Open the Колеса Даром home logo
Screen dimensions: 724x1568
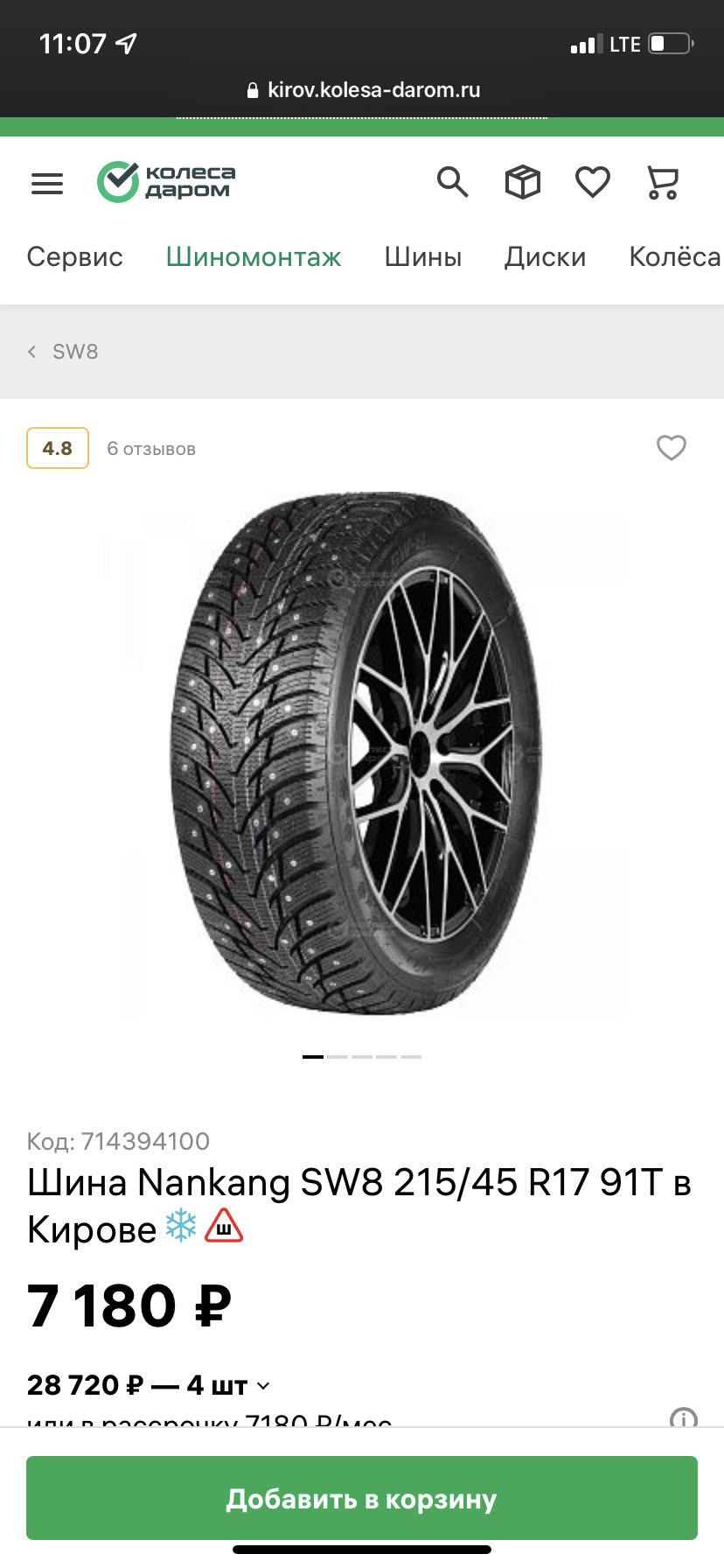point(166,182)
